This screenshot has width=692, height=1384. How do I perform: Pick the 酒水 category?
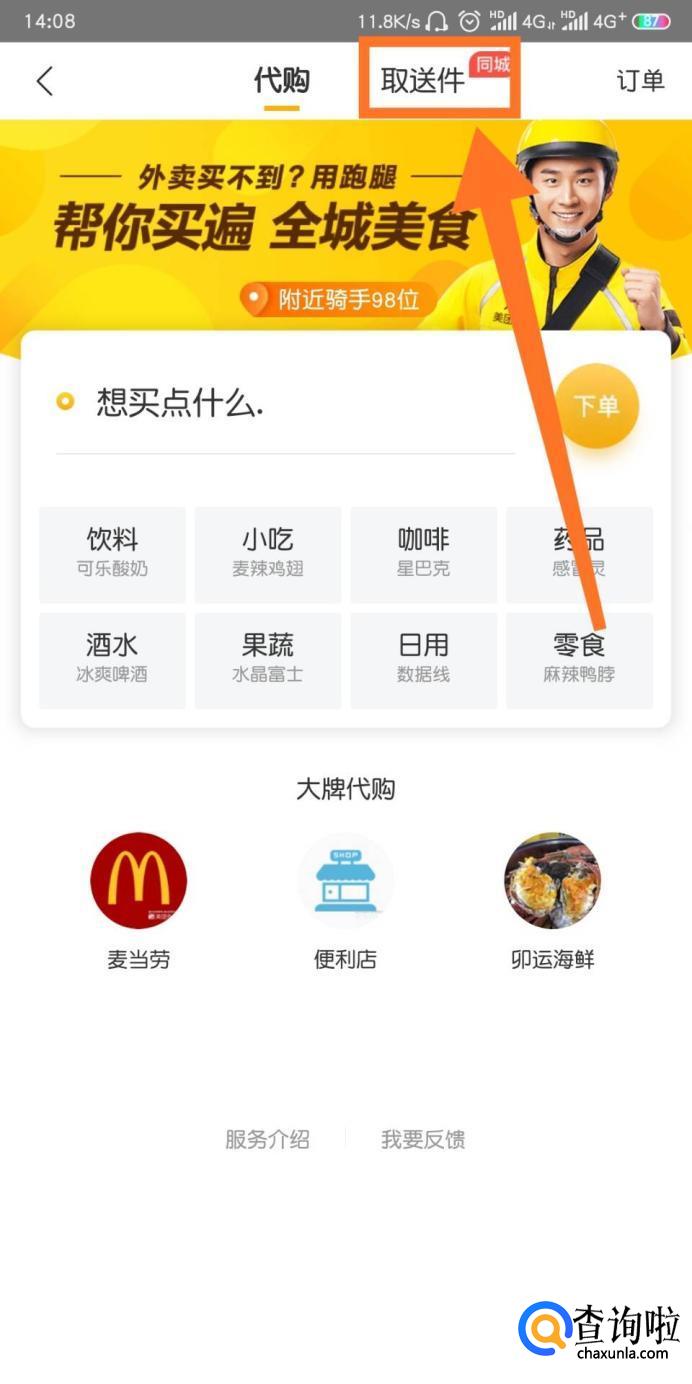112,659
